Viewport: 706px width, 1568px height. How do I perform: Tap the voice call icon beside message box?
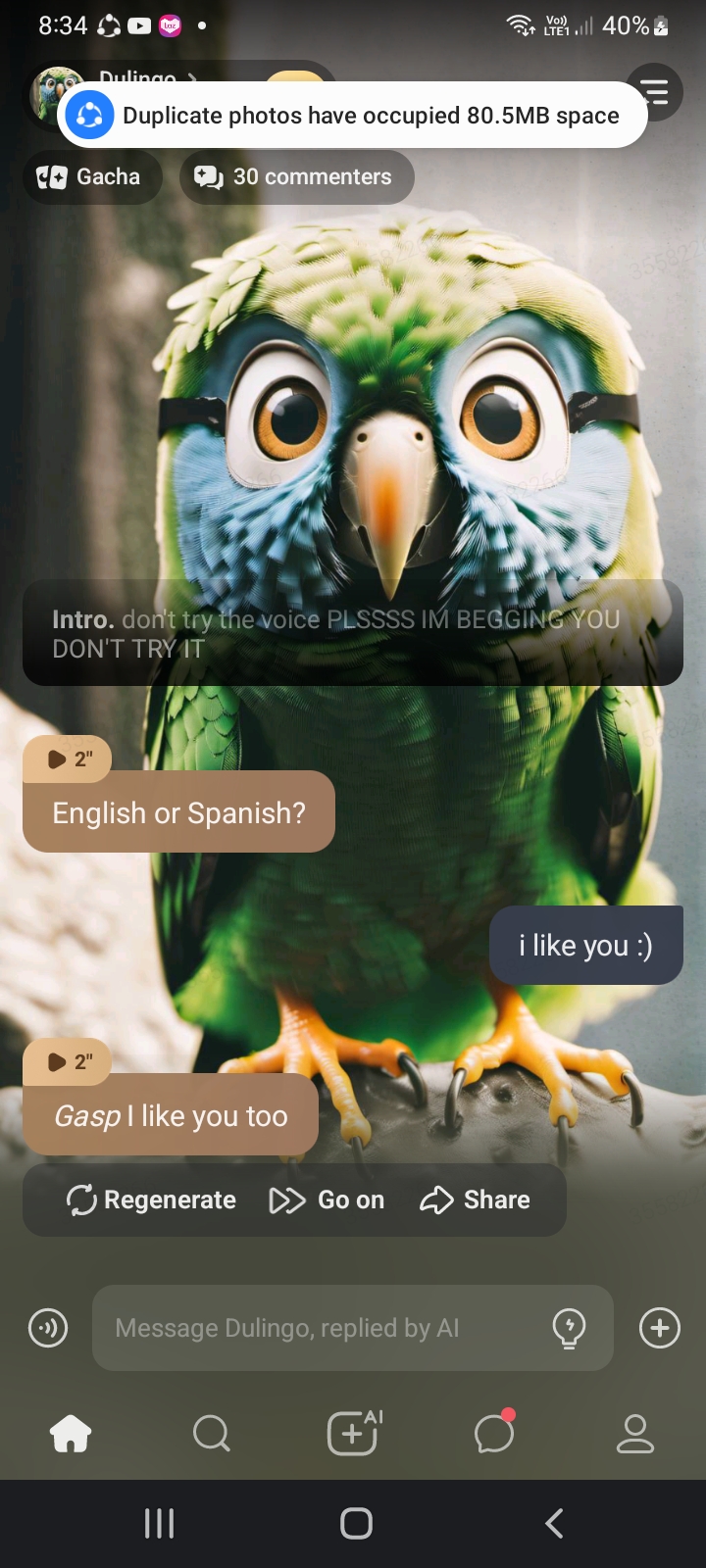coord(48,1329)
